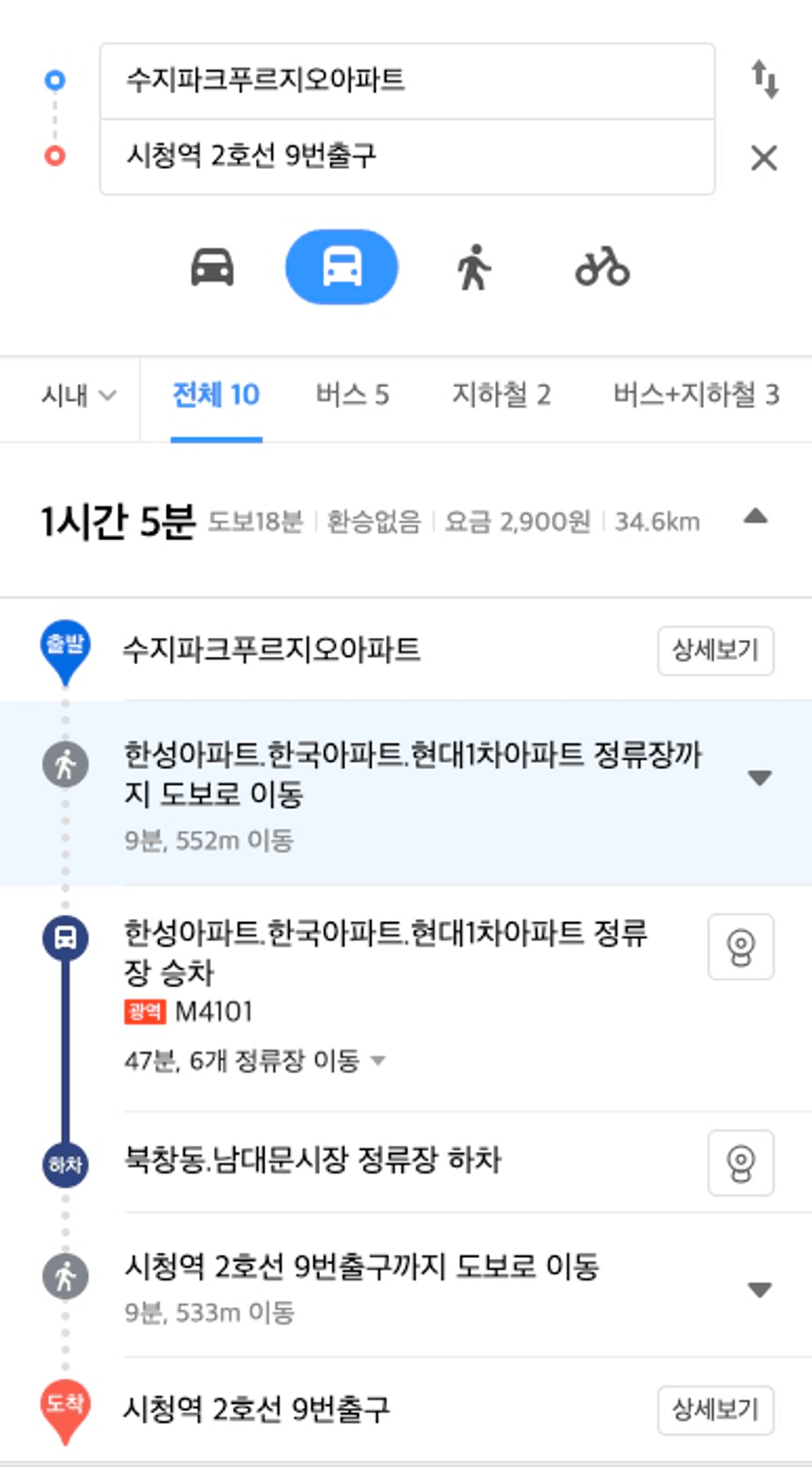Edit the destination field 시청역 2호선 9번출구
Image resolution: width=812 pixels, height=1467 pixels.
(x=407, y=157)
